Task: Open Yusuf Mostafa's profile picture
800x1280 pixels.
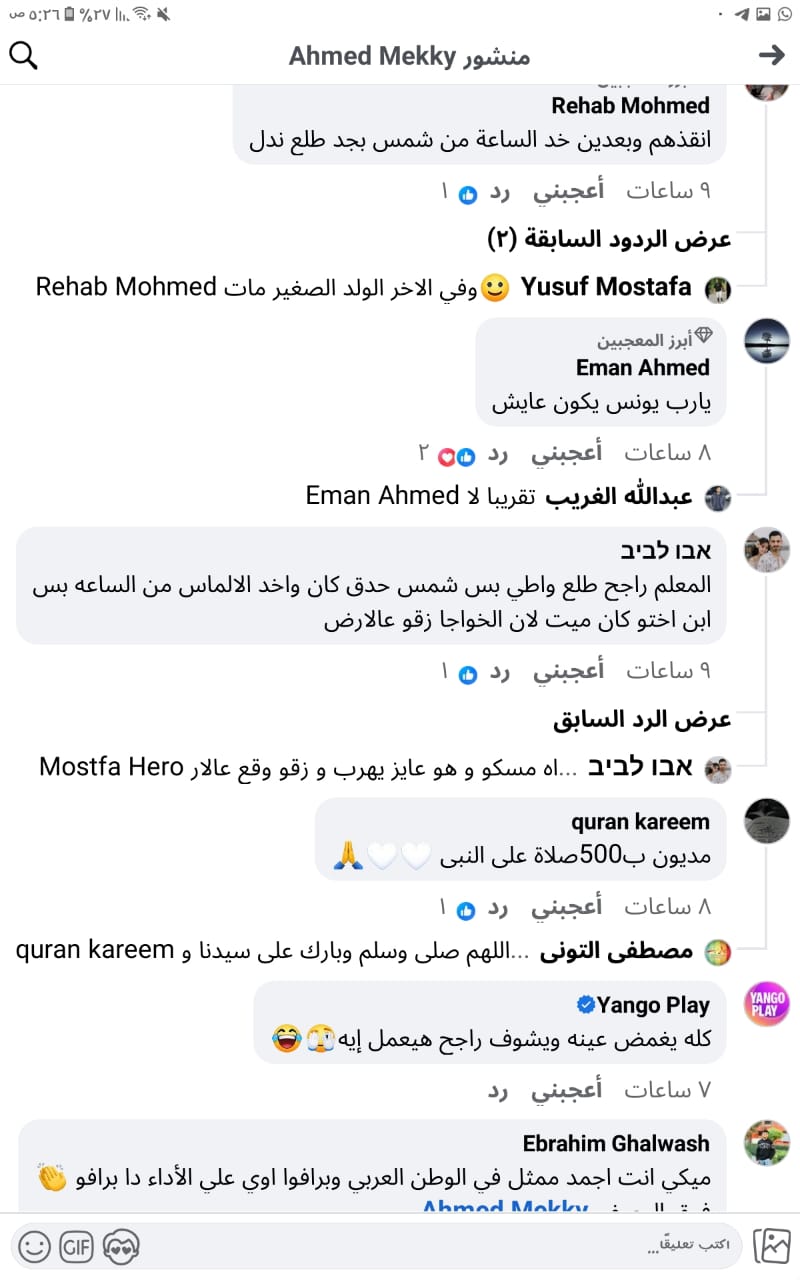Action: [718, 289]
